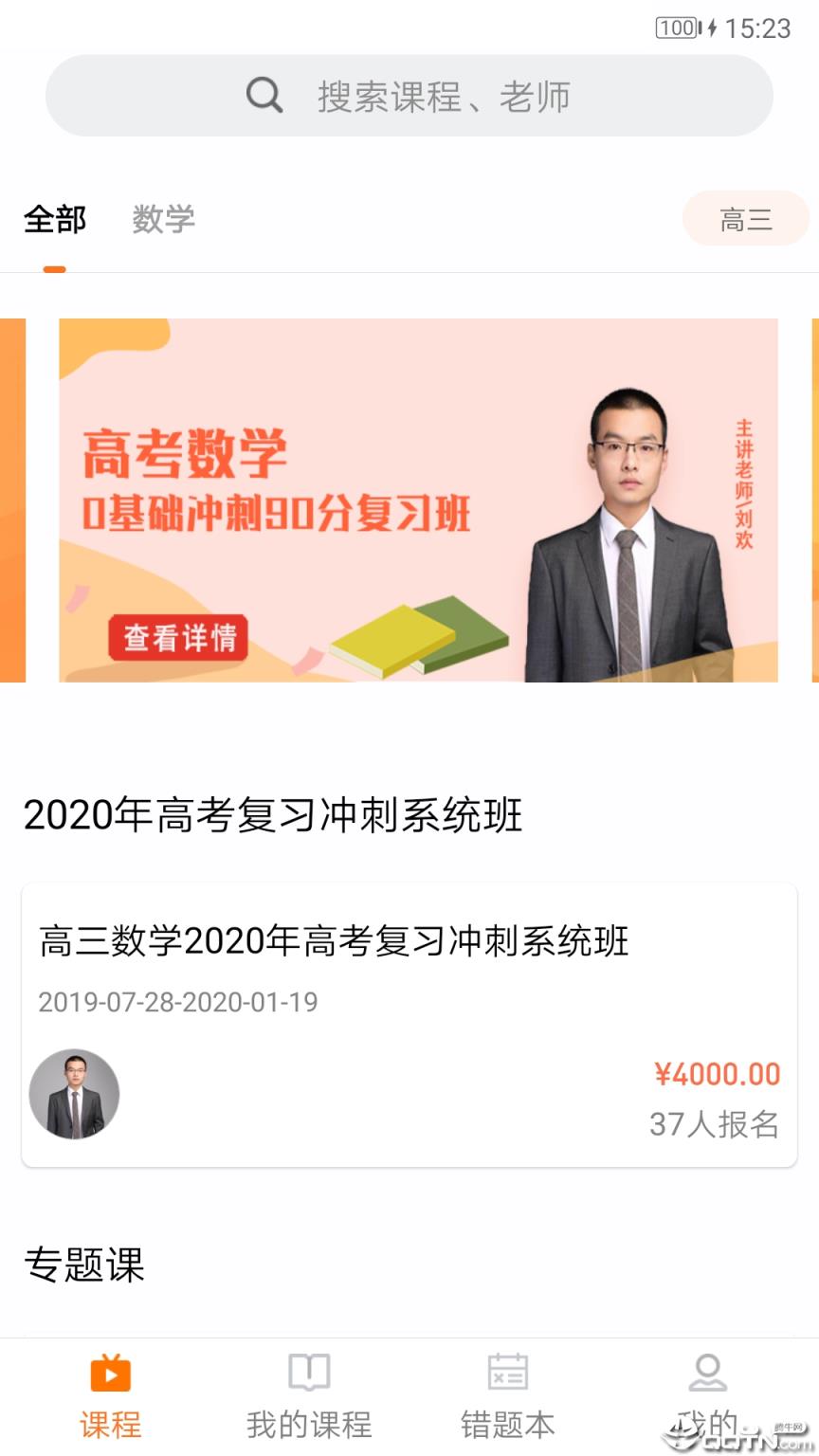Click the magnifying glass search icon

pyautogui.click(x=264, y=95)
